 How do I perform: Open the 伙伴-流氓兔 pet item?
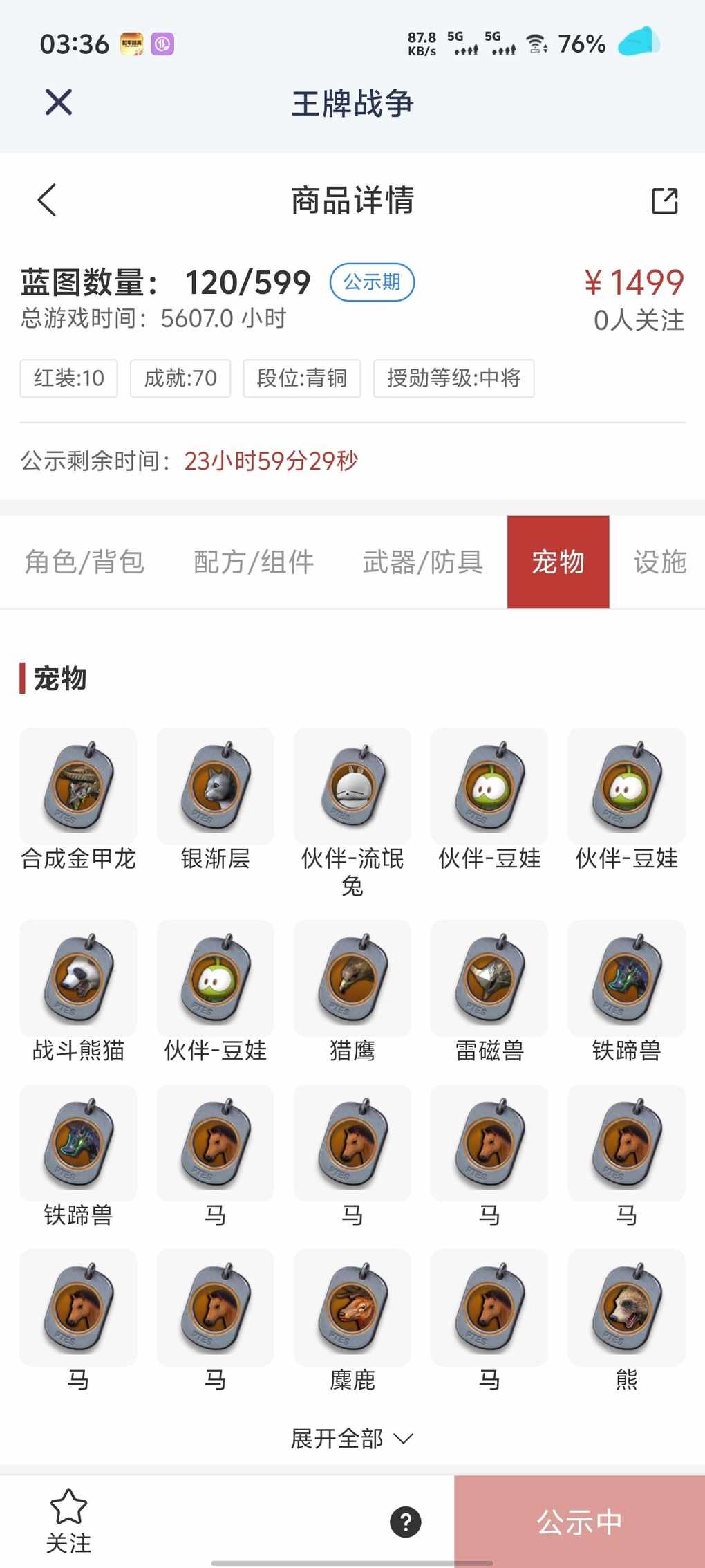pyautogui.click(x=352, y=786)
